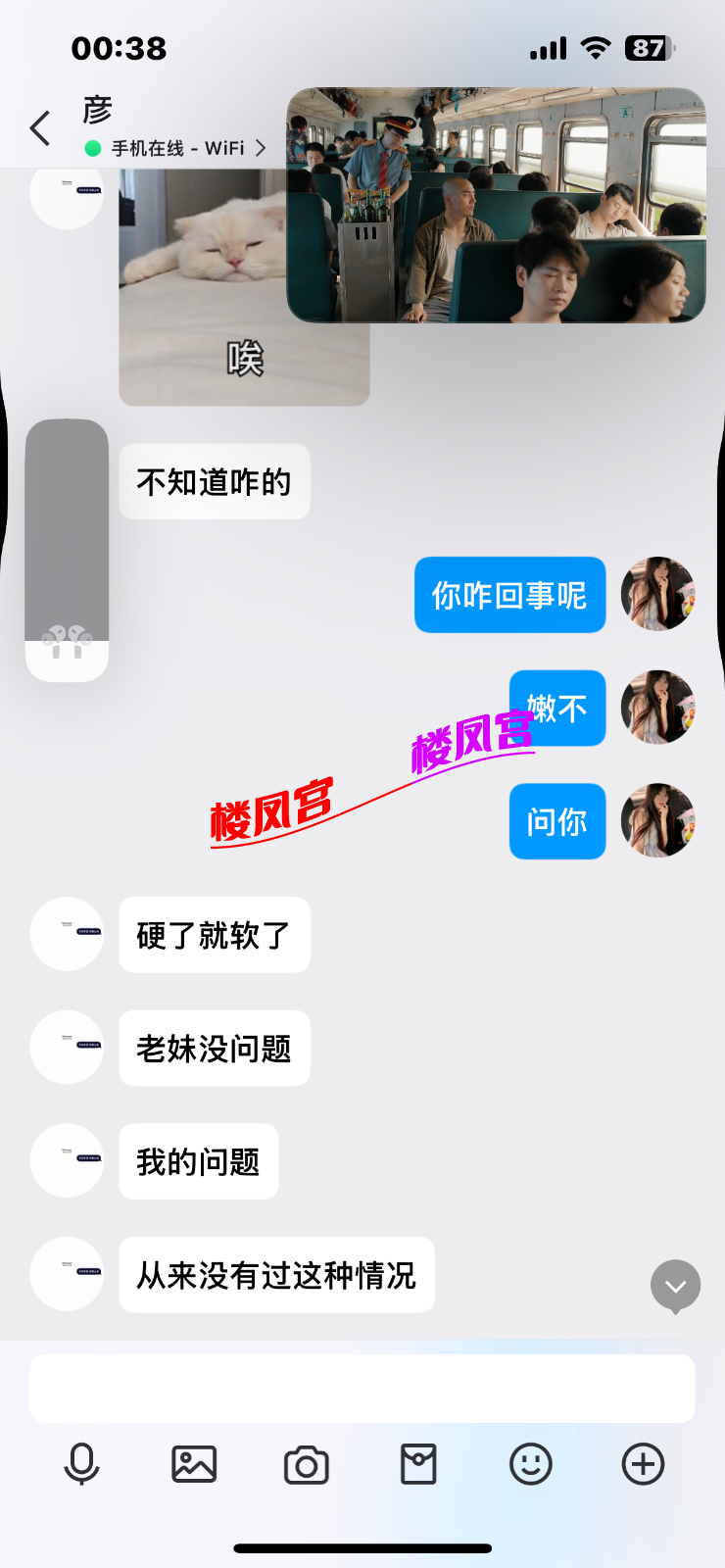
Task: Select the microphone icon to record voice message
Action: pyautogui.click(x=83, y=1464)
